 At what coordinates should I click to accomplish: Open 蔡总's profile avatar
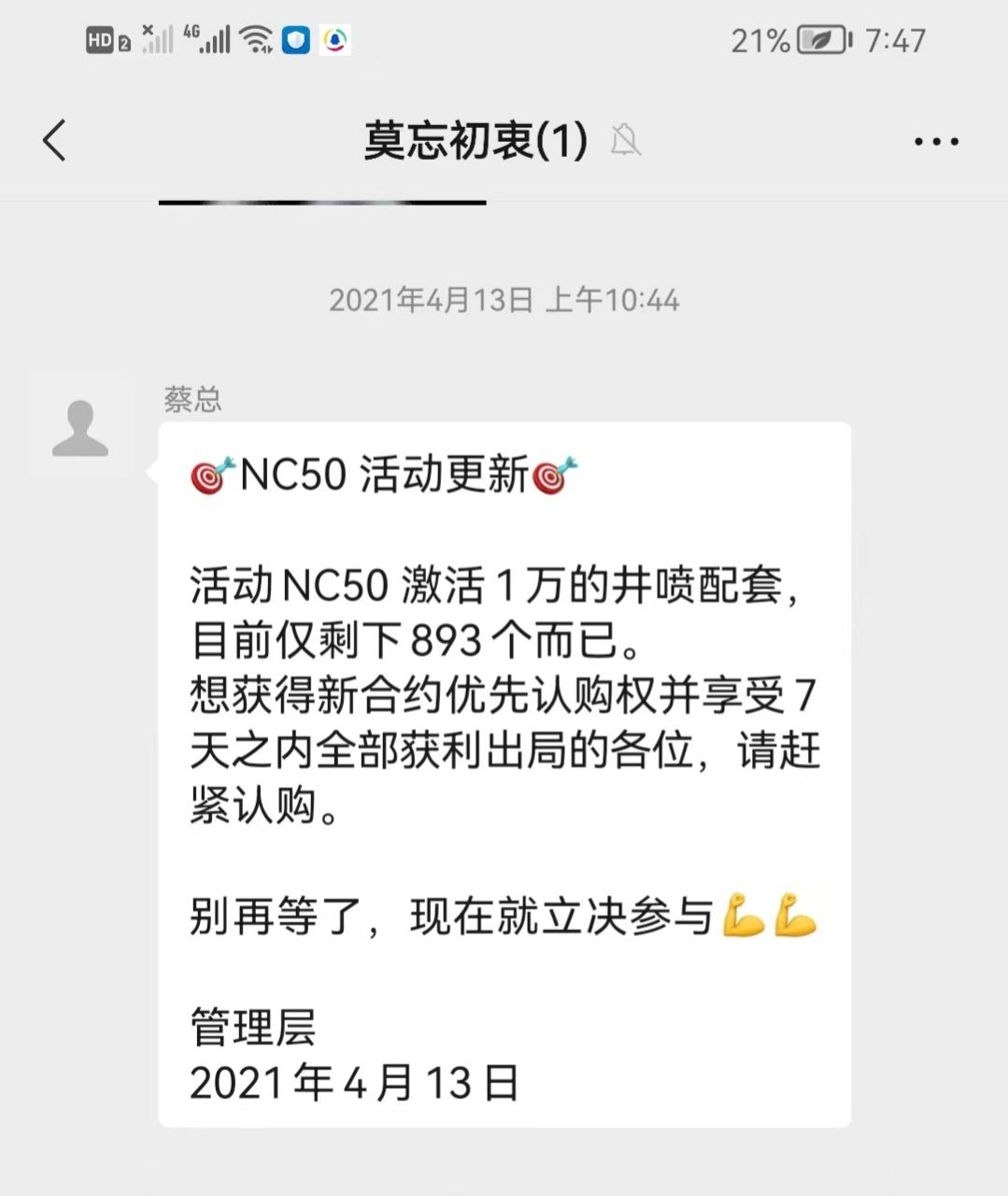81,426
